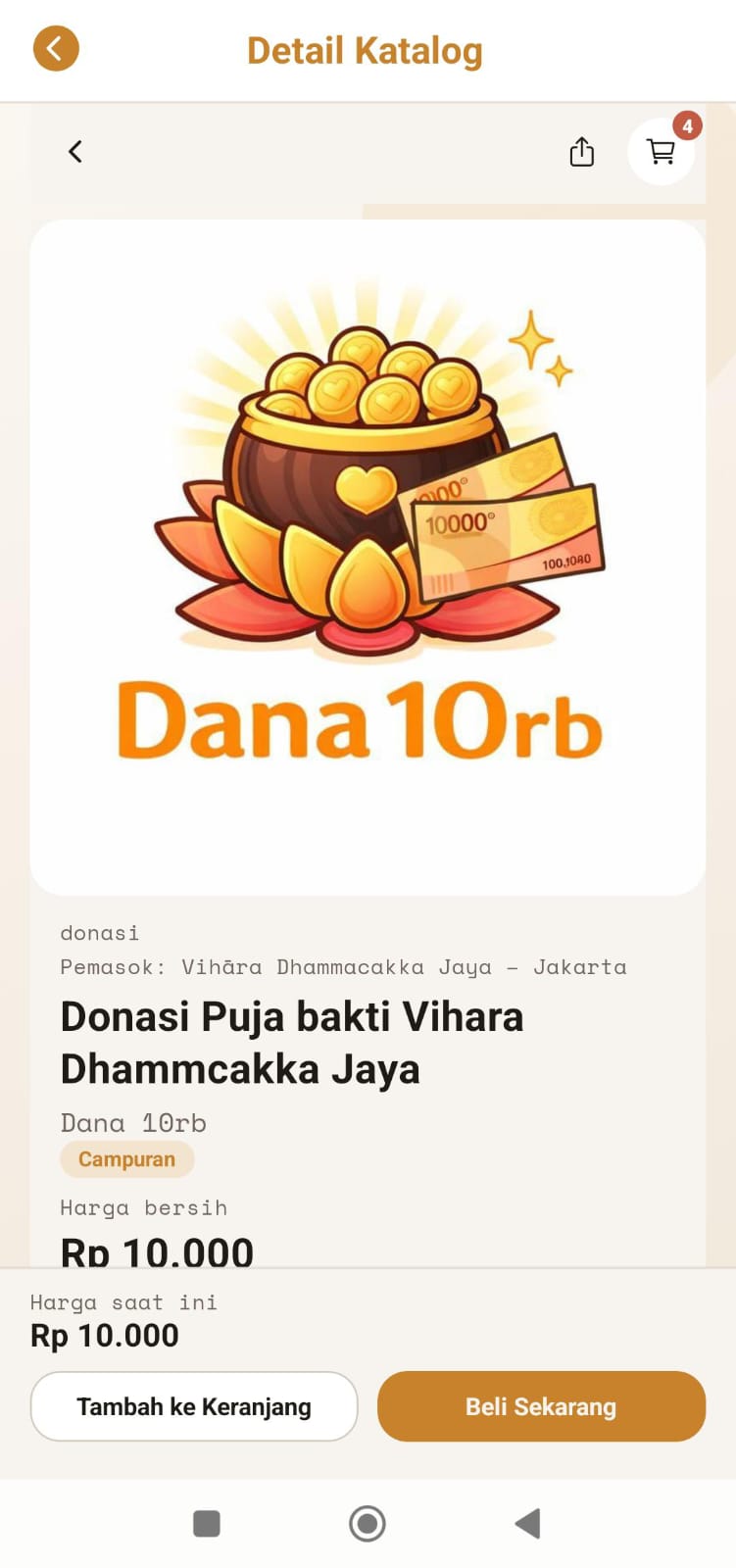736x1568 pixels.
Task: Tap the Harga bersih price Rp 10.000
Action: 157,1251
